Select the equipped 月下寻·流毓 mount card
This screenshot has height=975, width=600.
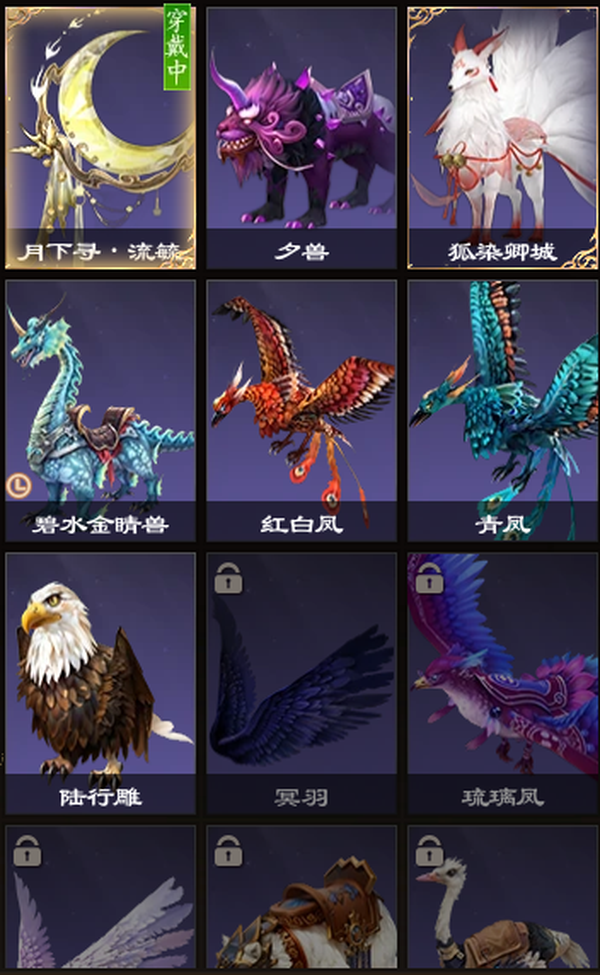101,138
